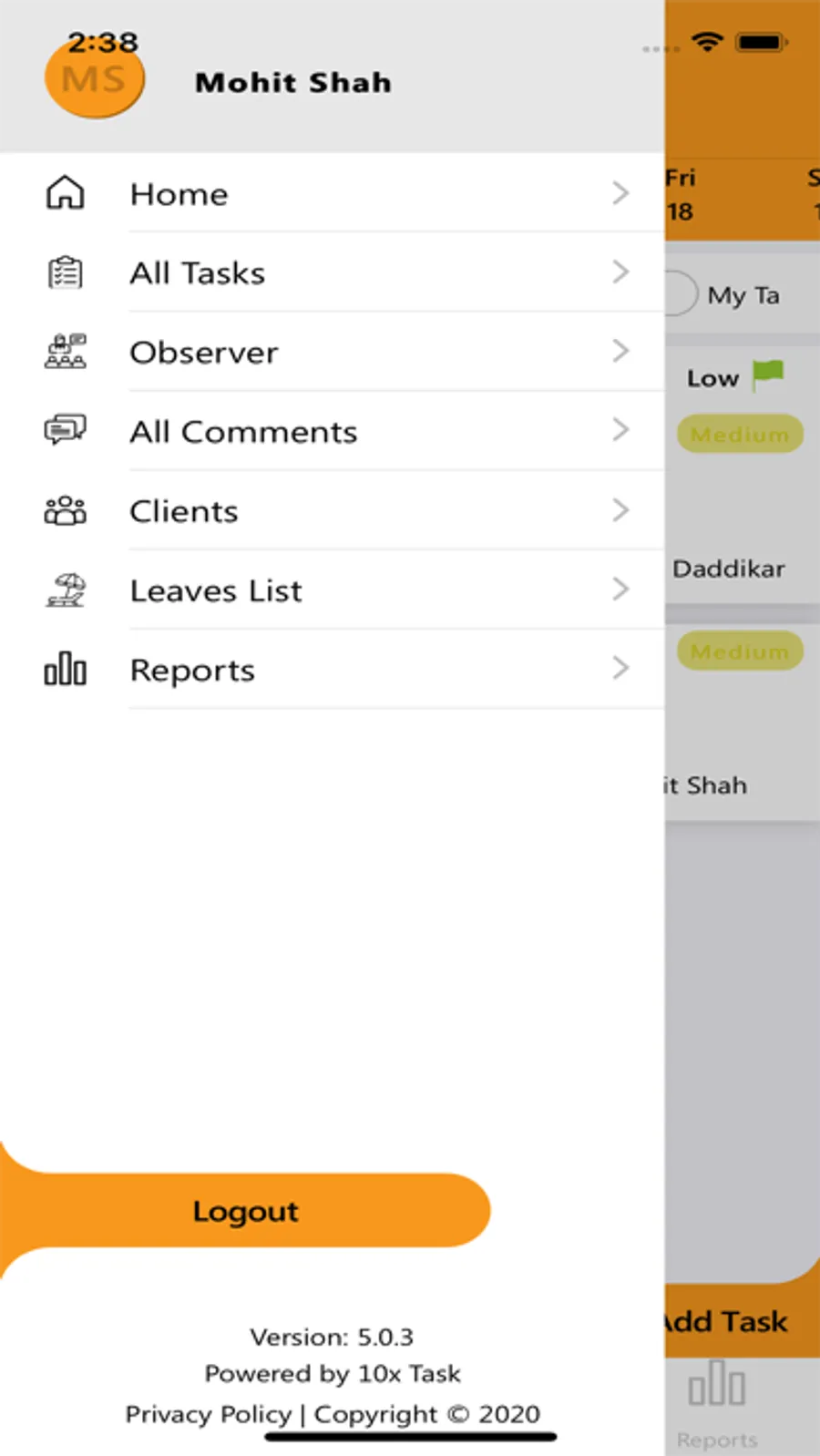
Task: Tap the Leaves List beach umbrella icon
Action: [x=65, y=590]
